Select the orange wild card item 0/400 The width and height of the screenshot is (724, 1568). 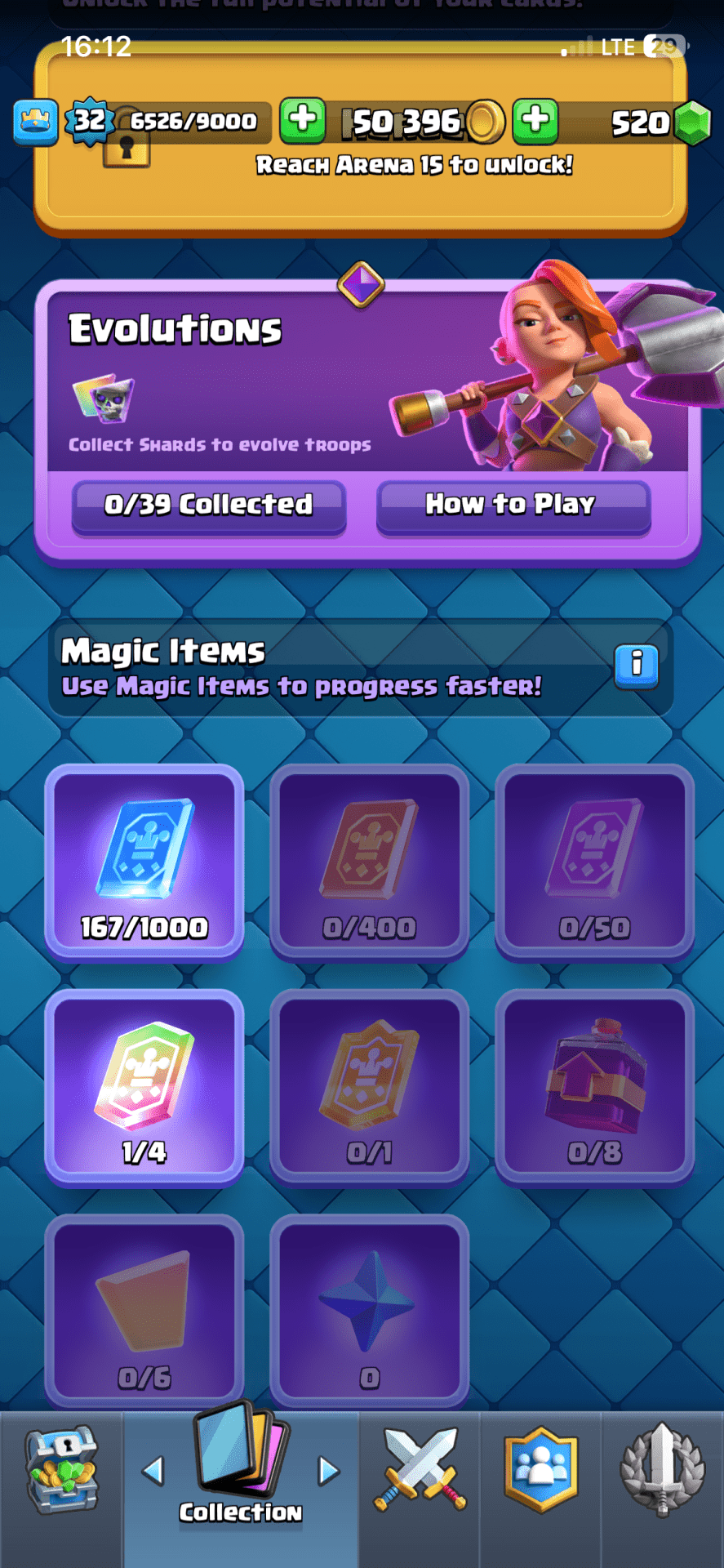pos(369,862)
